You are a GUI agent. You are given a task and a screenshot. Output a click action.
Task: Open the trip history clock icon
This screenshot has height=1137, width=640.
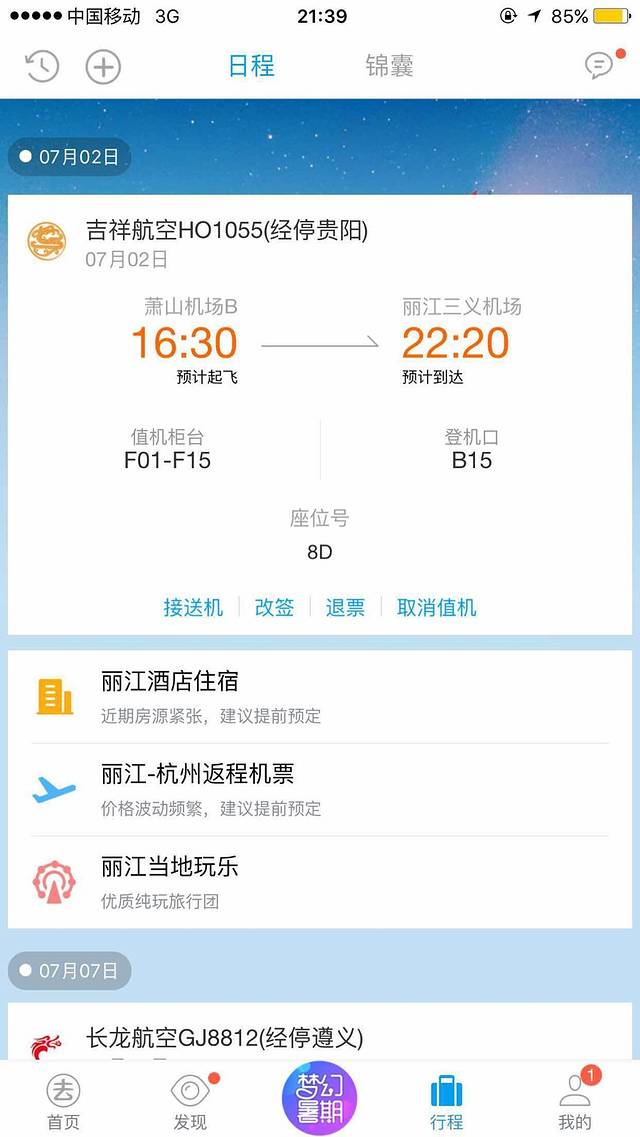41,67
